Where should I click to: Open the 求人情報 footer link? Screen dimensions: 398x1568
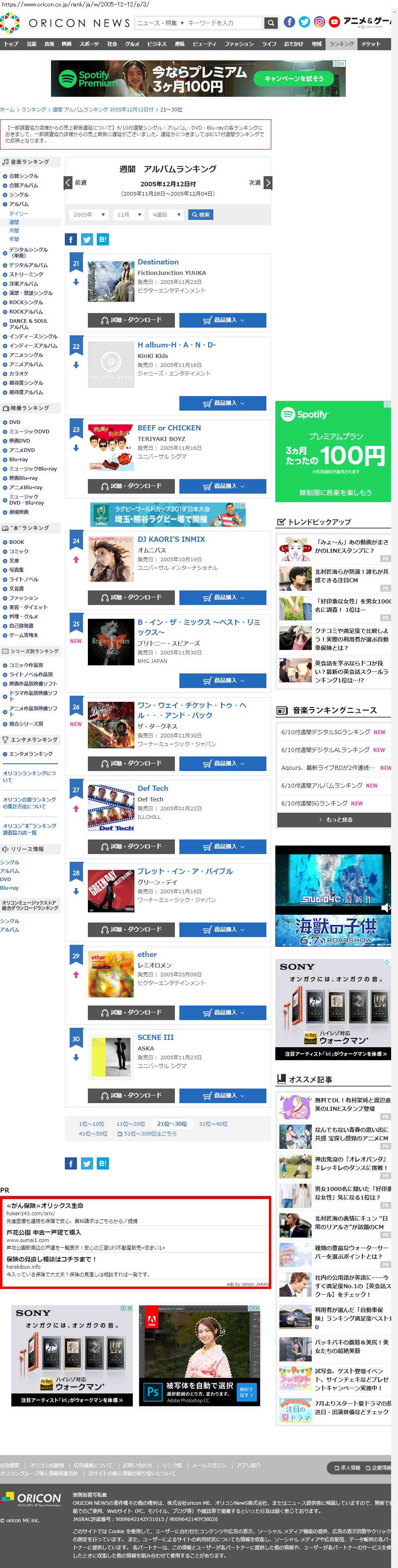coord(347,1468)
